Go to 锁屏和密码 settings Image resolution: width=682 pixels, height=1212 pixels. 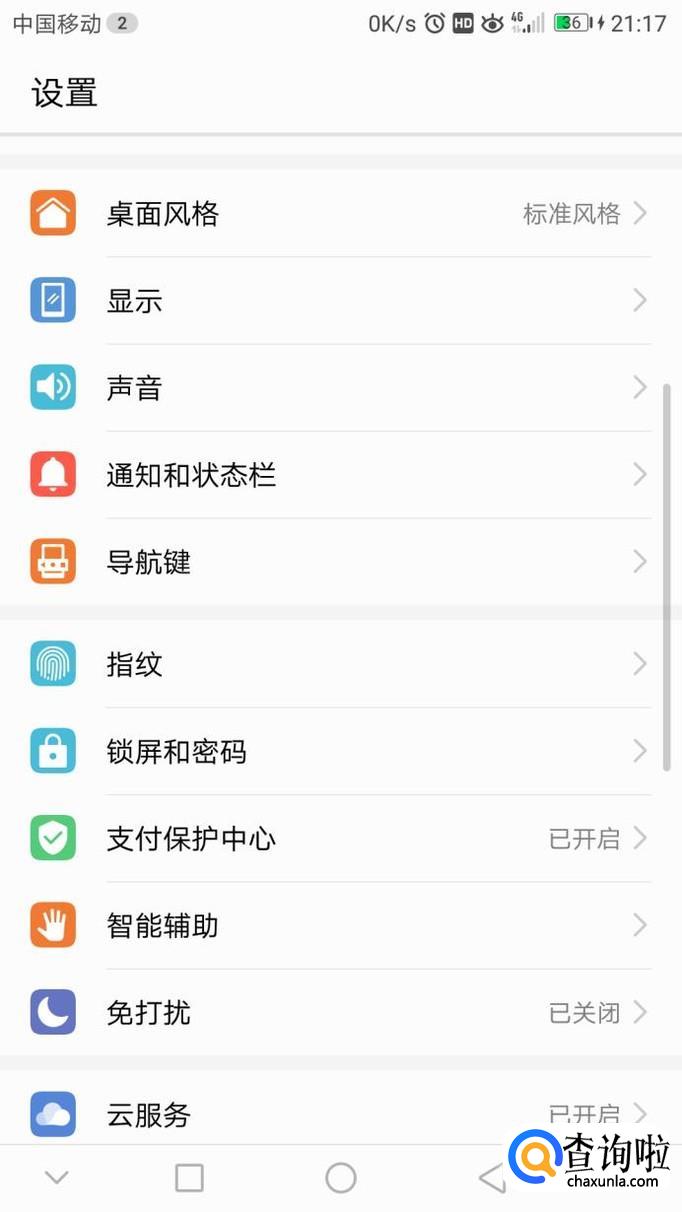click(x=340, y=751)
